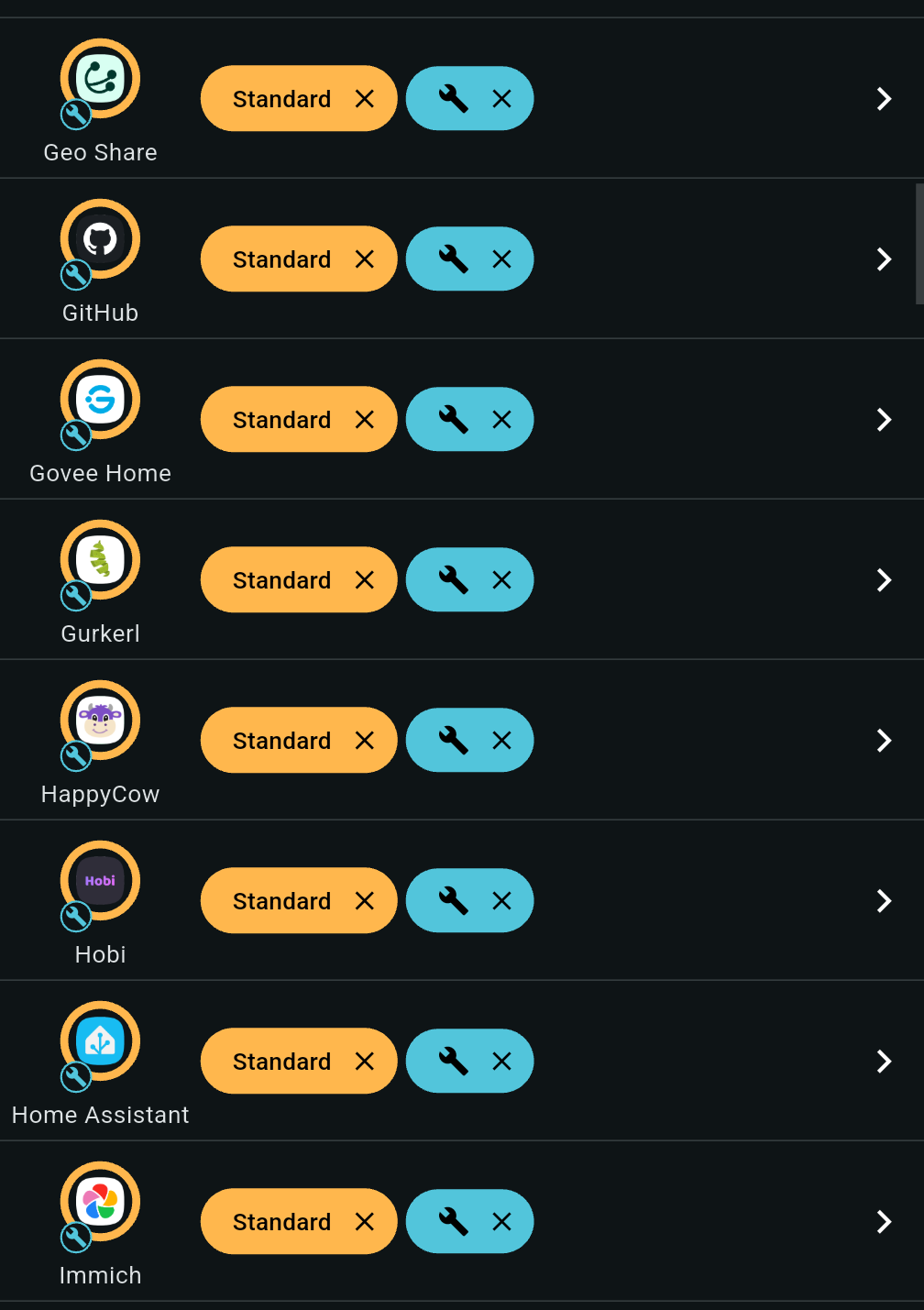
Task: Remove the wrench chip from GitHub
Action: coord(501,259)
